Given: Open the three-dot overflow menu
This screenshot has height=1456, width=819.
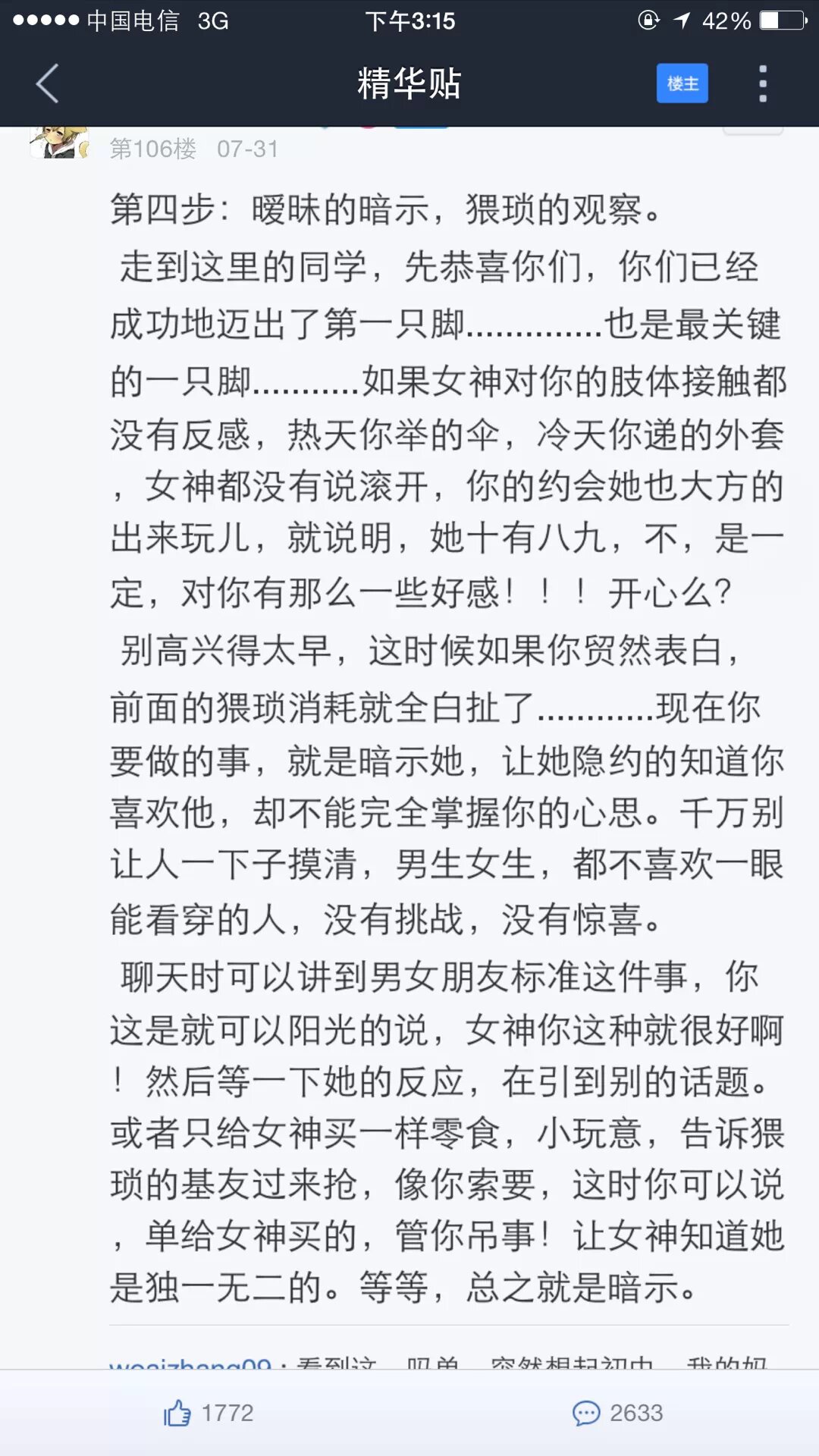Looking at the screenshot, I should coord(763,83).
